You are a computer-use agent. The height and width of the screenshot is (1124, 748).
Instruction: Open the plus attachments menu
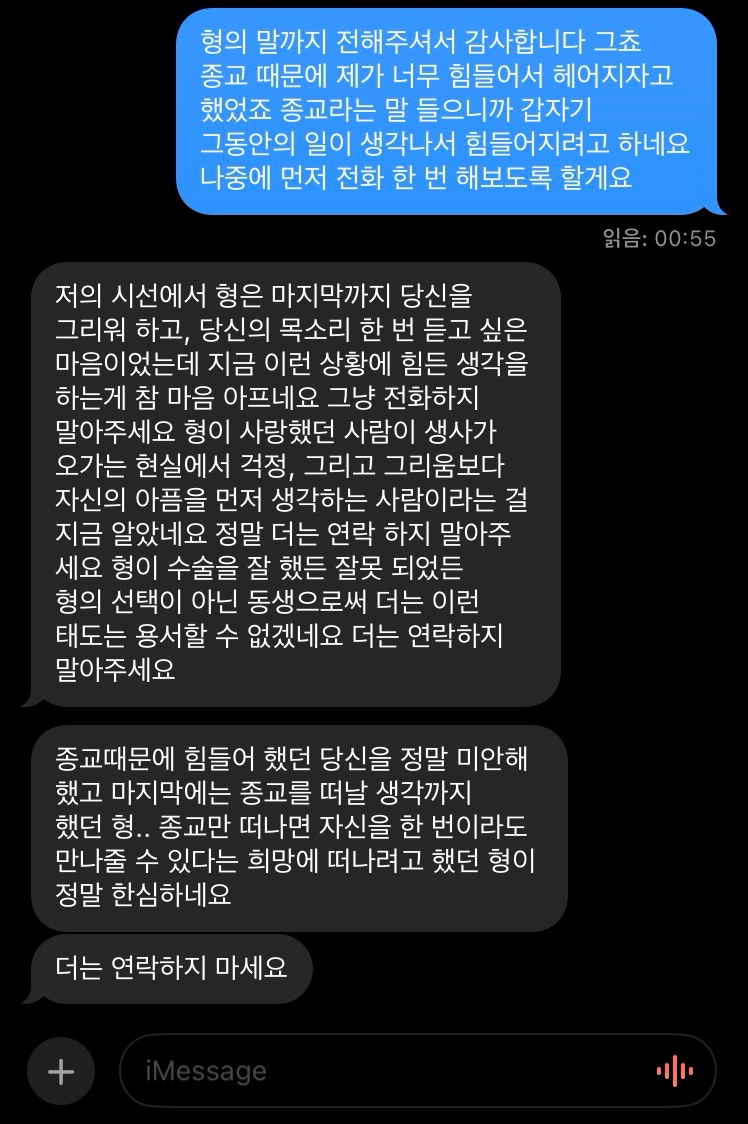tap(61, 1071)
